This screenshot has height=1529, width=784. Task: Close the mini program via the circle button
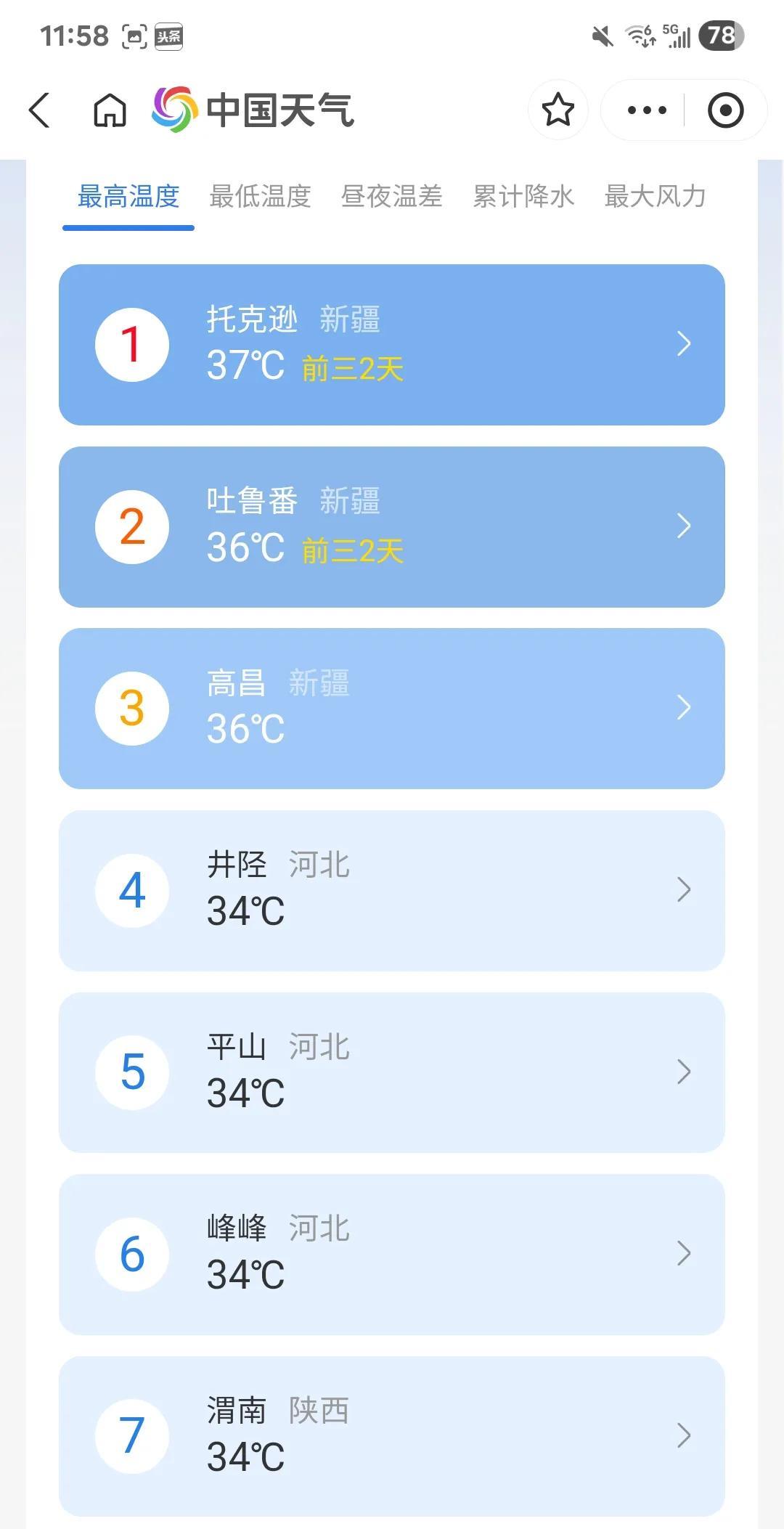click(725, 110)
